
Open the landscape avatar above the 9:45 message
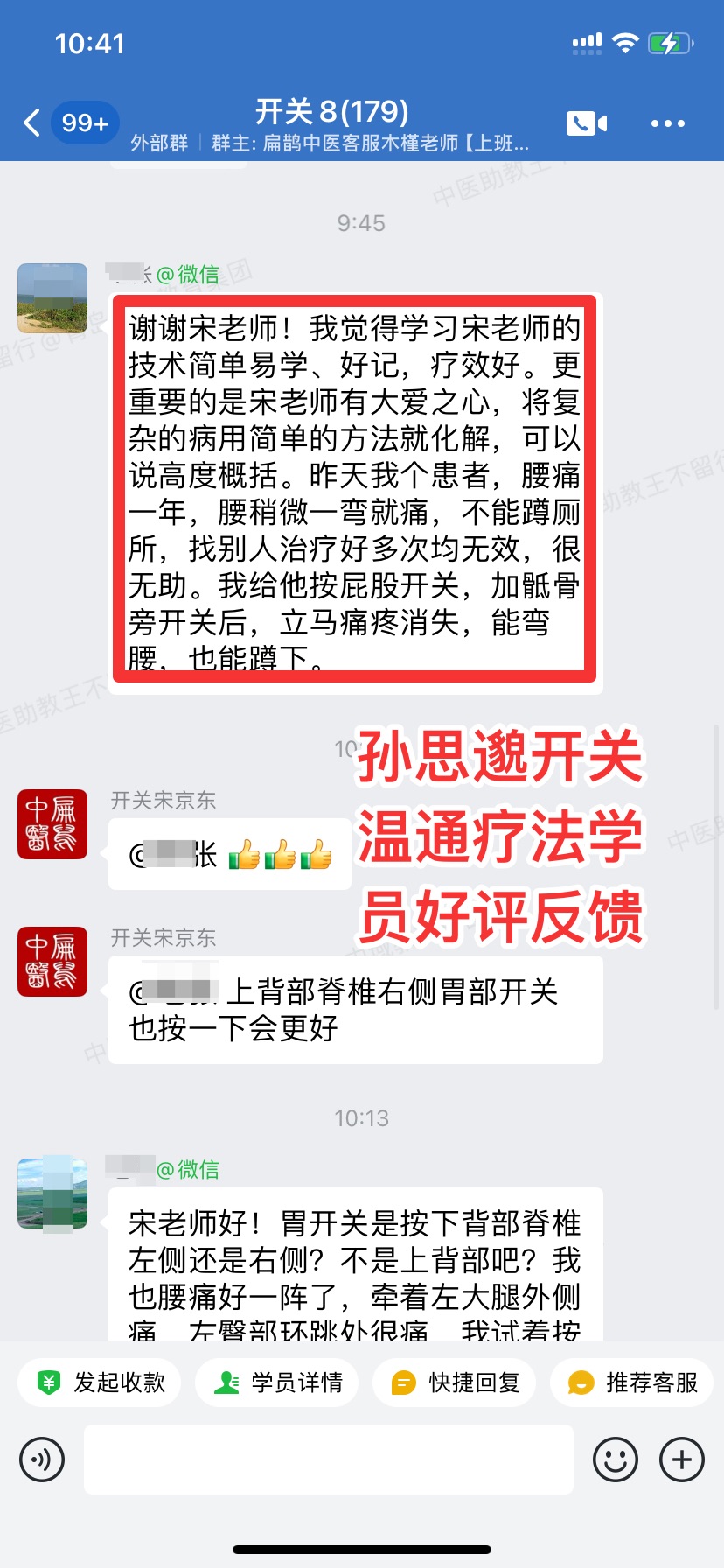coord(52,298)
